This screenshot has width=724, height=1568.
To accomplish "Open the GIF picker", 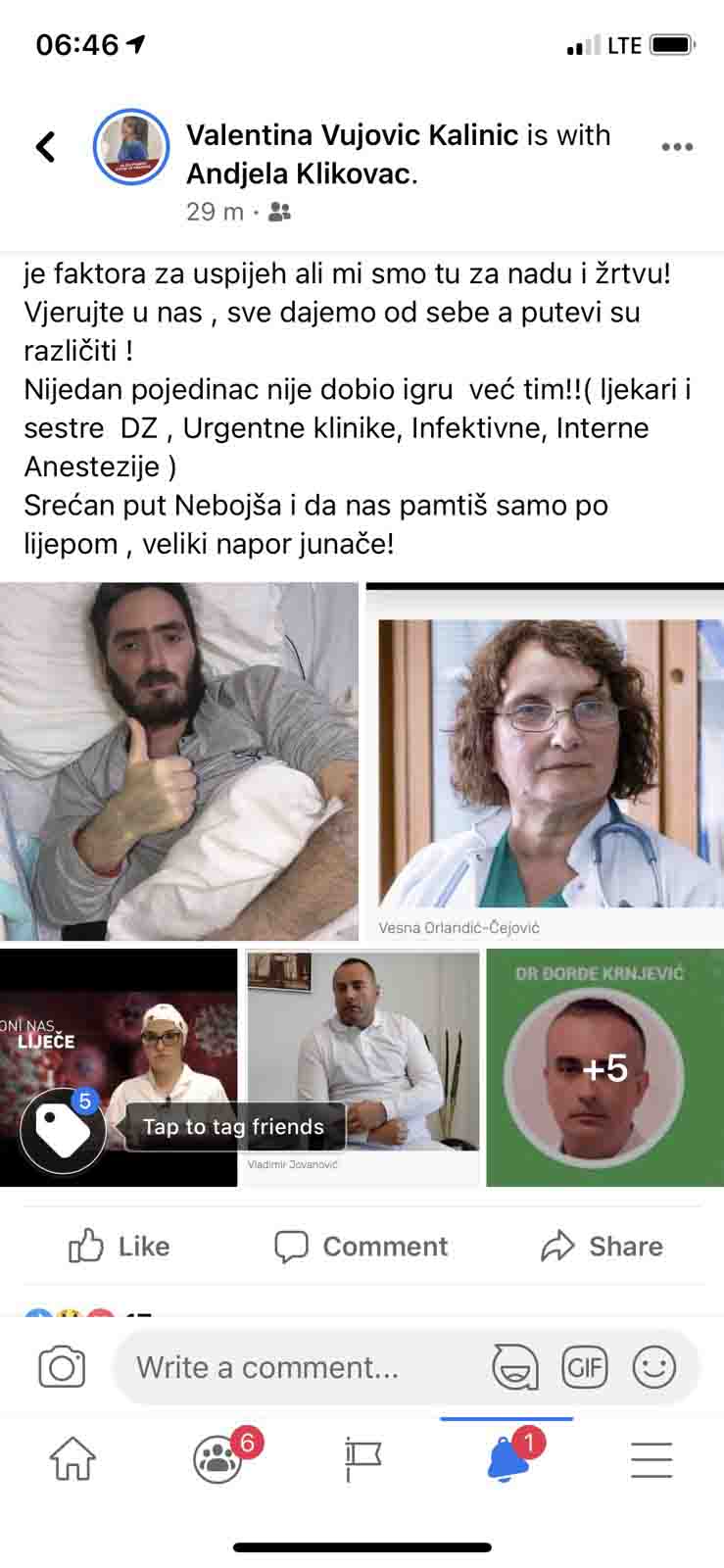I will coord(584,1367).
